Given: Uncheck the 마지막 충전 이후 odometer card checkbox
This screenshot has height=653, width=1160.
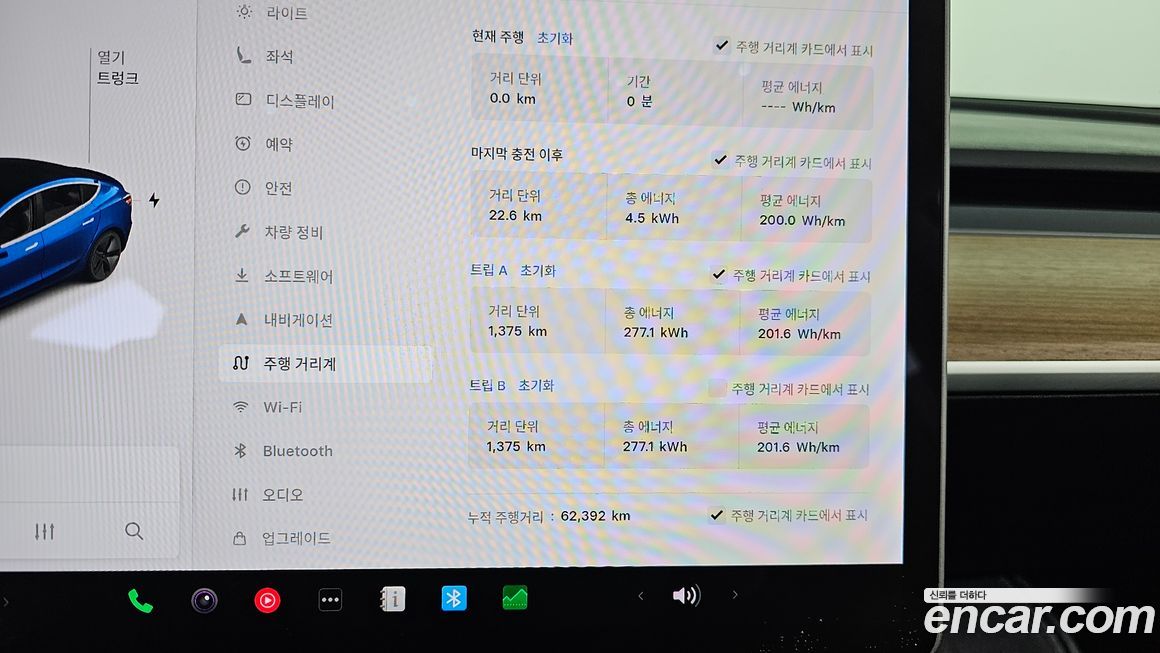Looking at the screenshot, I should pyautogui.click(x=720, y=160).
